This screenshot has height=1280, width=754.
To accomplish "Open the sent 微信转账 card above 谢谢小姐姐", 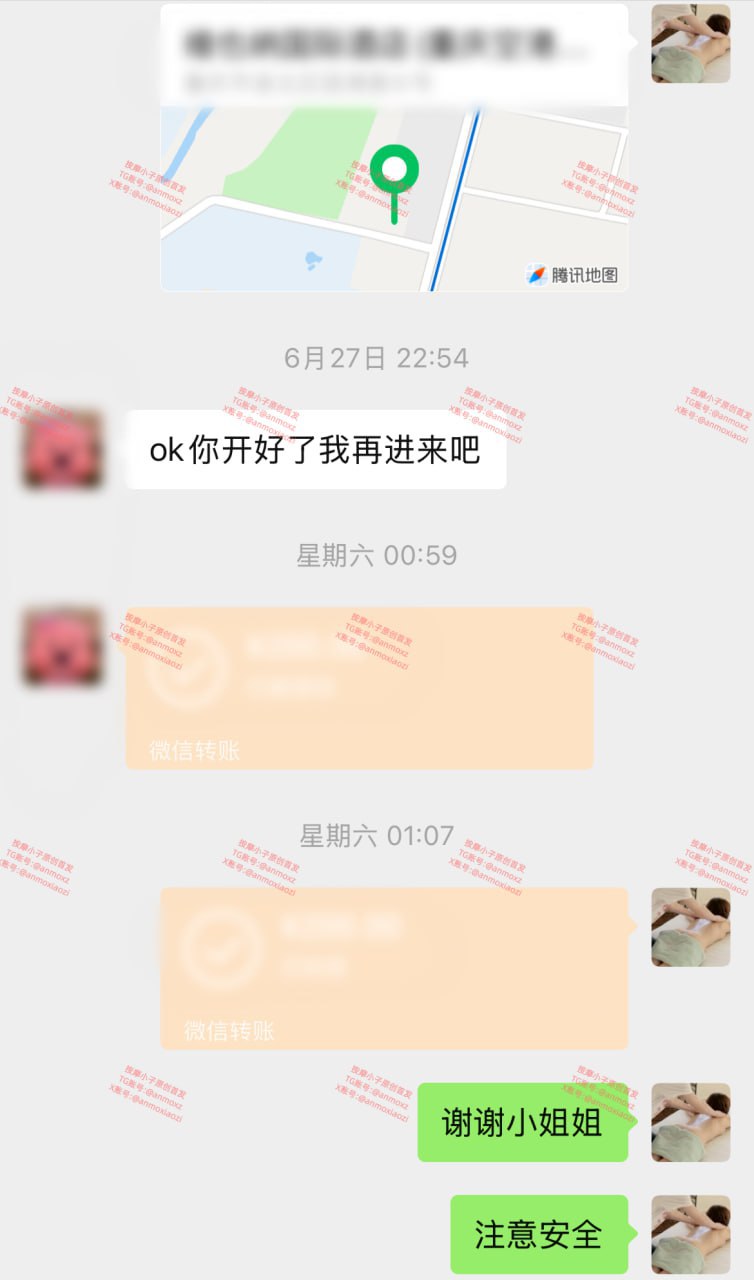I will (x=394, y=967).
